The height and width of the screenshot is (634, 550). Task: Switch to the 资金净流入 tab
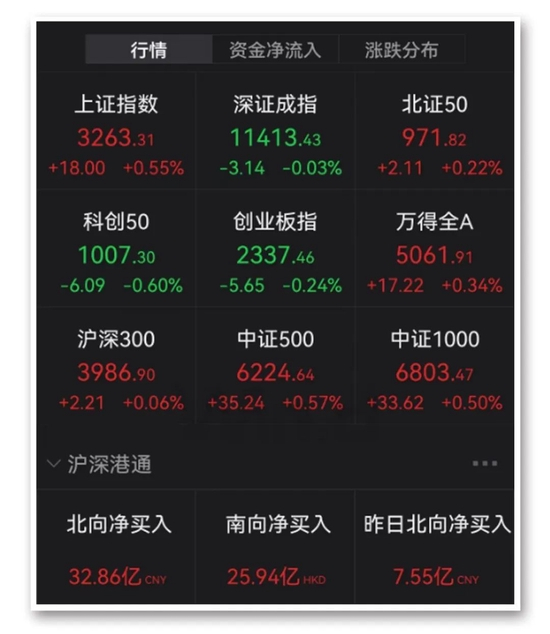coord(275,49)
